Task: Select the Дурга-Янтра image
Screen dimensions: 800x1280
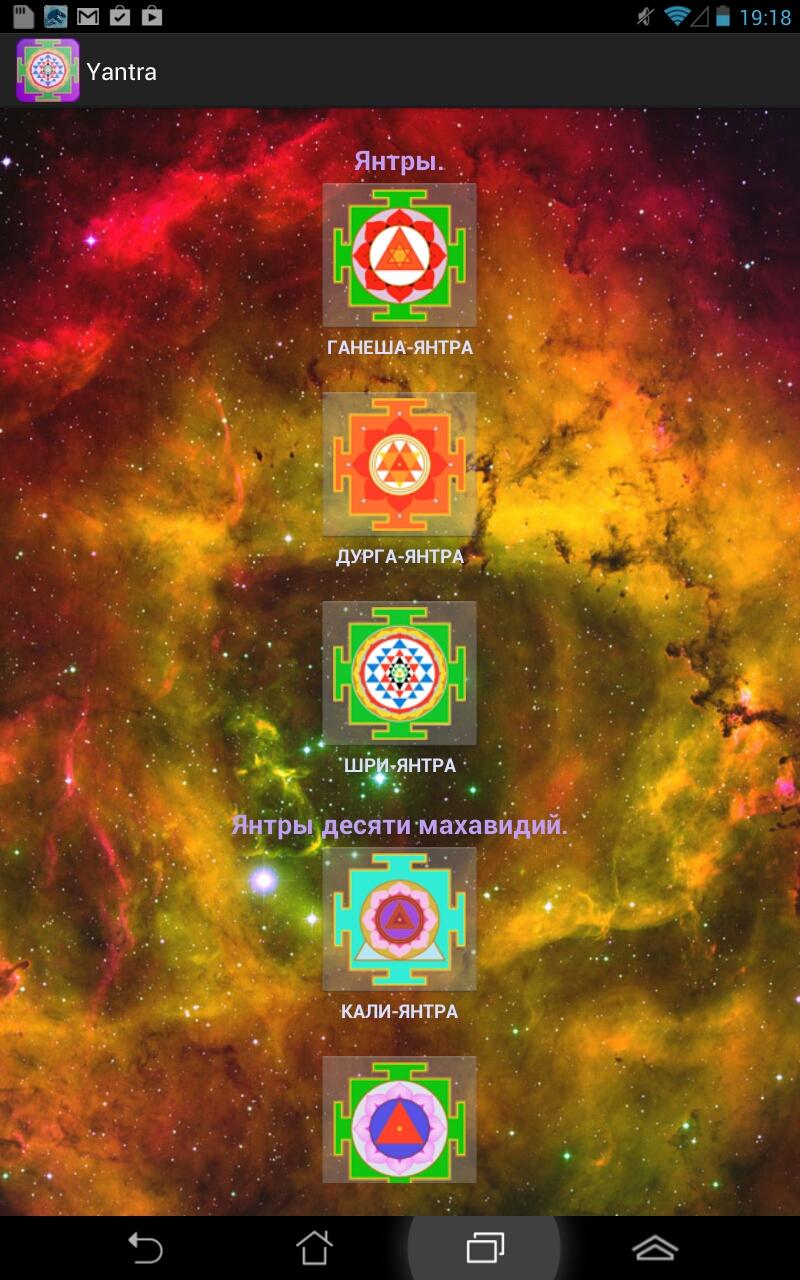Action: coord(399,464)
